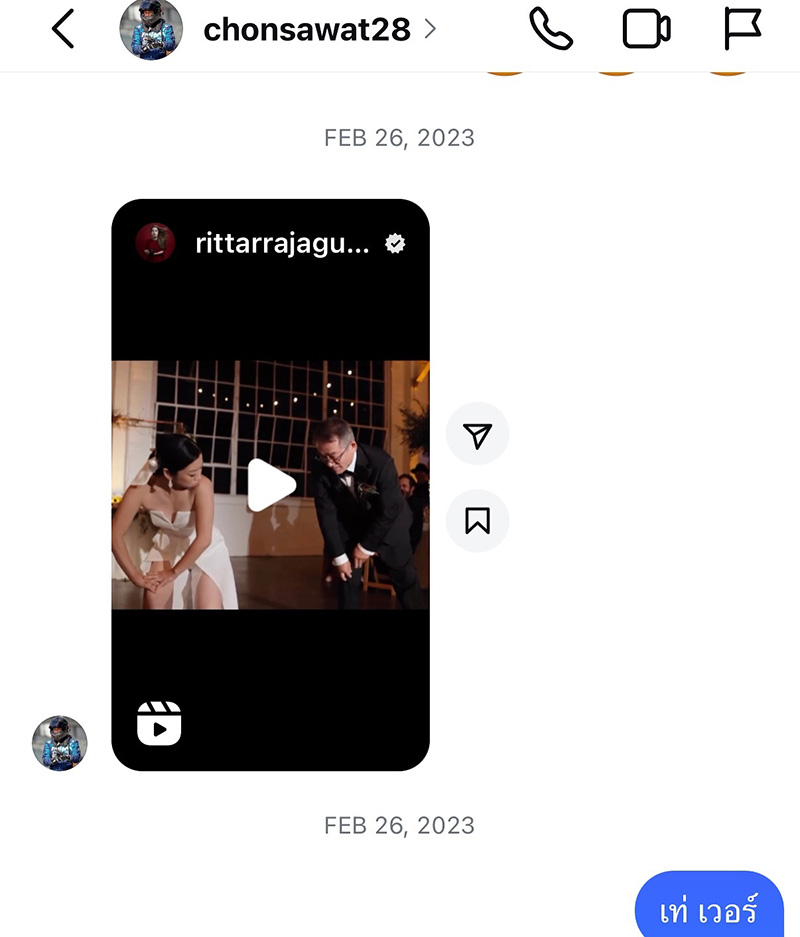Viewport: 800px width, 937px height.
Task: Open the flag icon in the header
Action: click(742, 30)
